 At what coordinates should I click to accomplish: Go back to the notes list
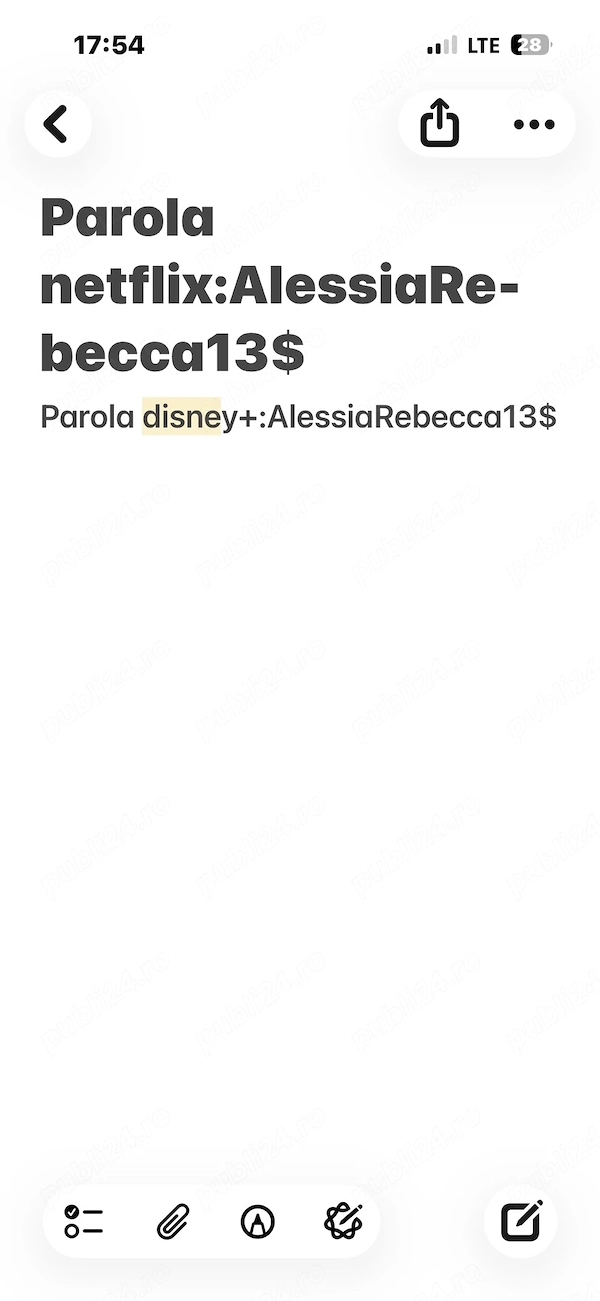point(57,124)
